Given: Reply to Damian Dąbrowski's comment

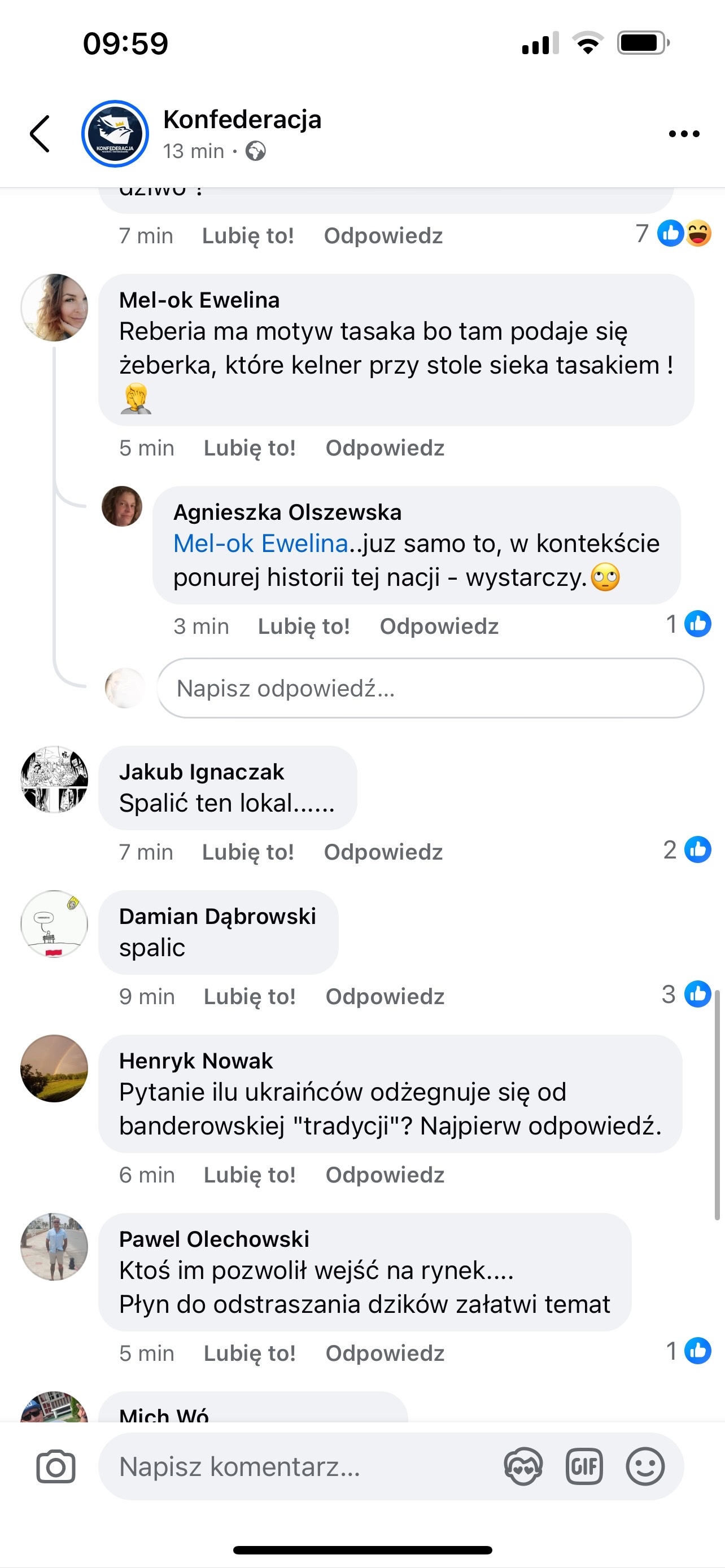Looking at the screenshot, I should click(x=385, y=996).
